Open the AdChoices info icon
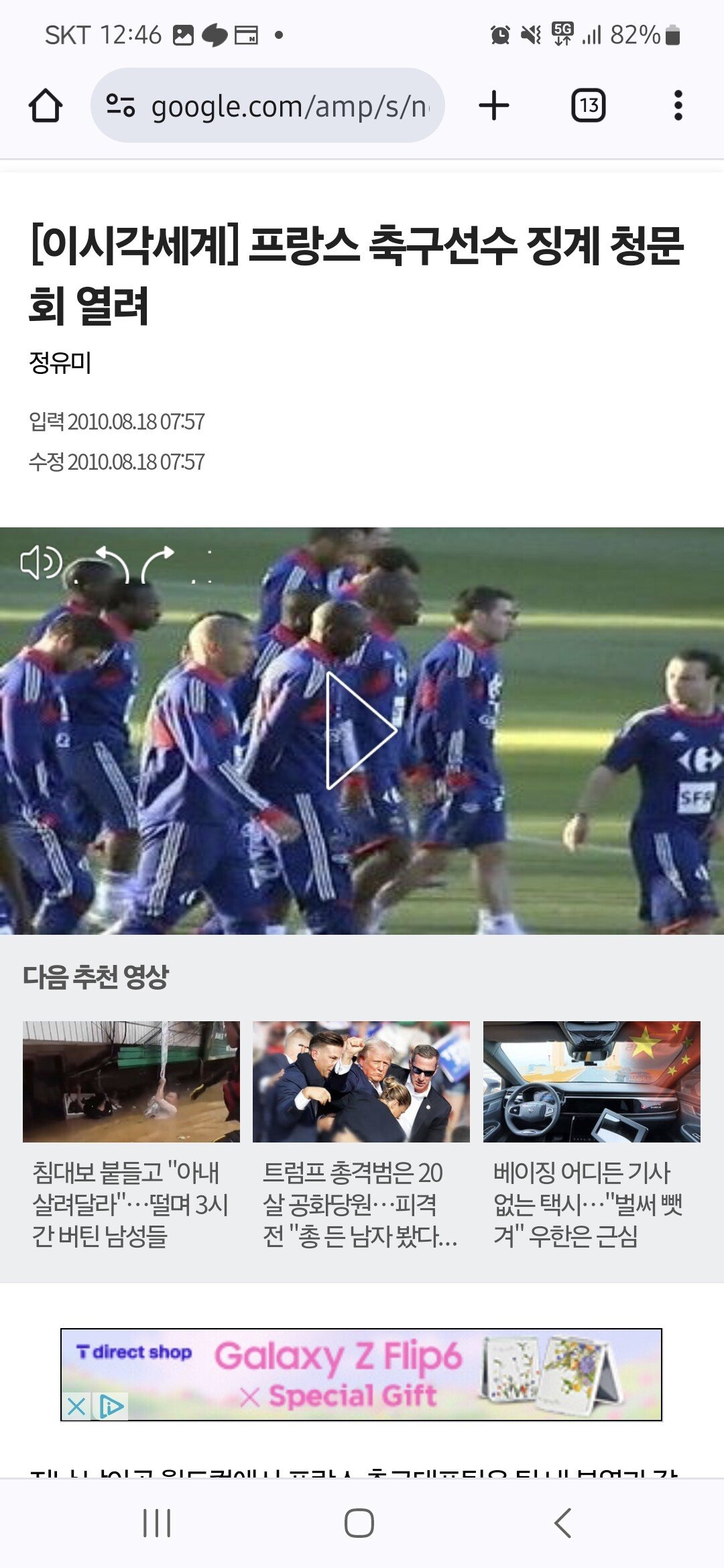Image resolution: width=724 pixels, height=1568 pixels. click(x=111, y=1406)
